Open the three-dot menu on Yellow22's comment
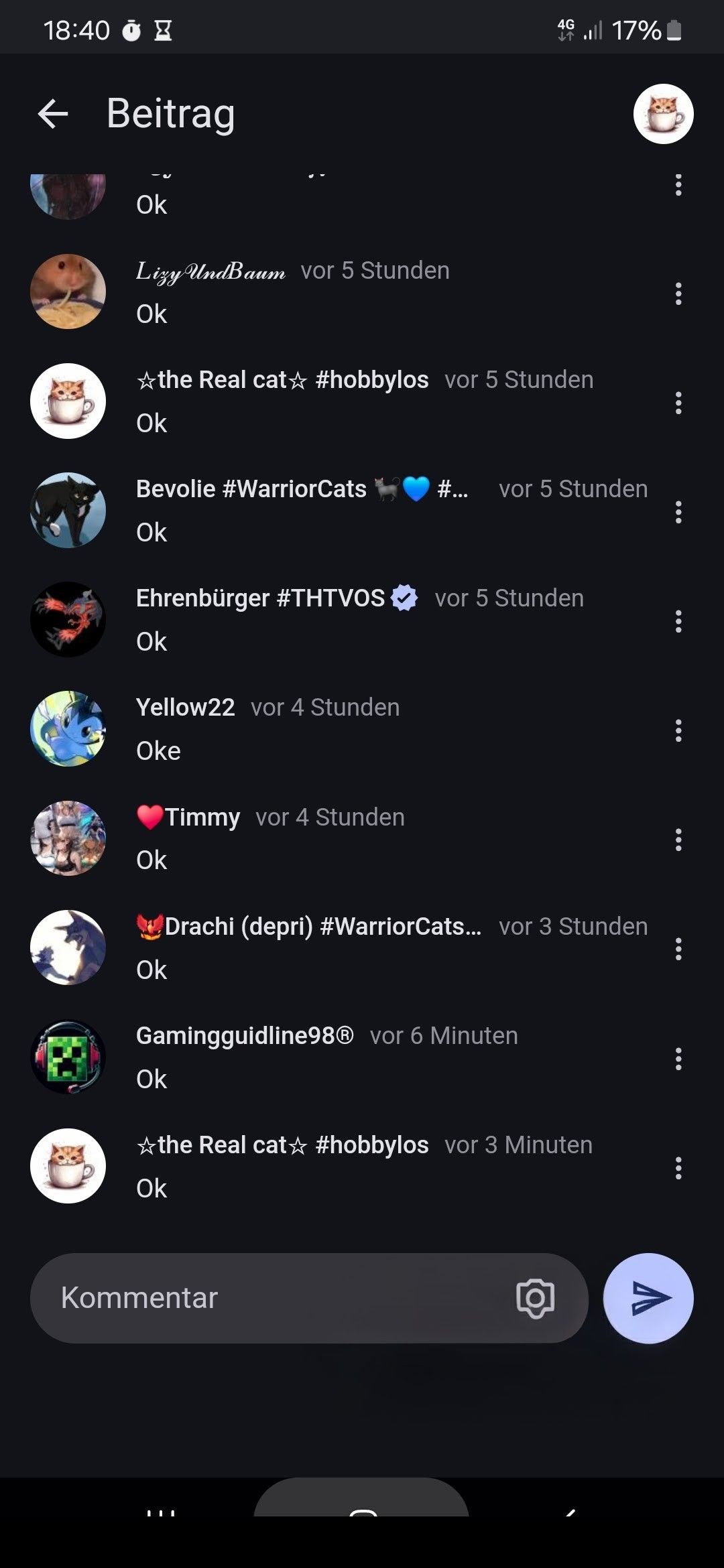The height and width of the screenshot is (1568, 724). 678,730
